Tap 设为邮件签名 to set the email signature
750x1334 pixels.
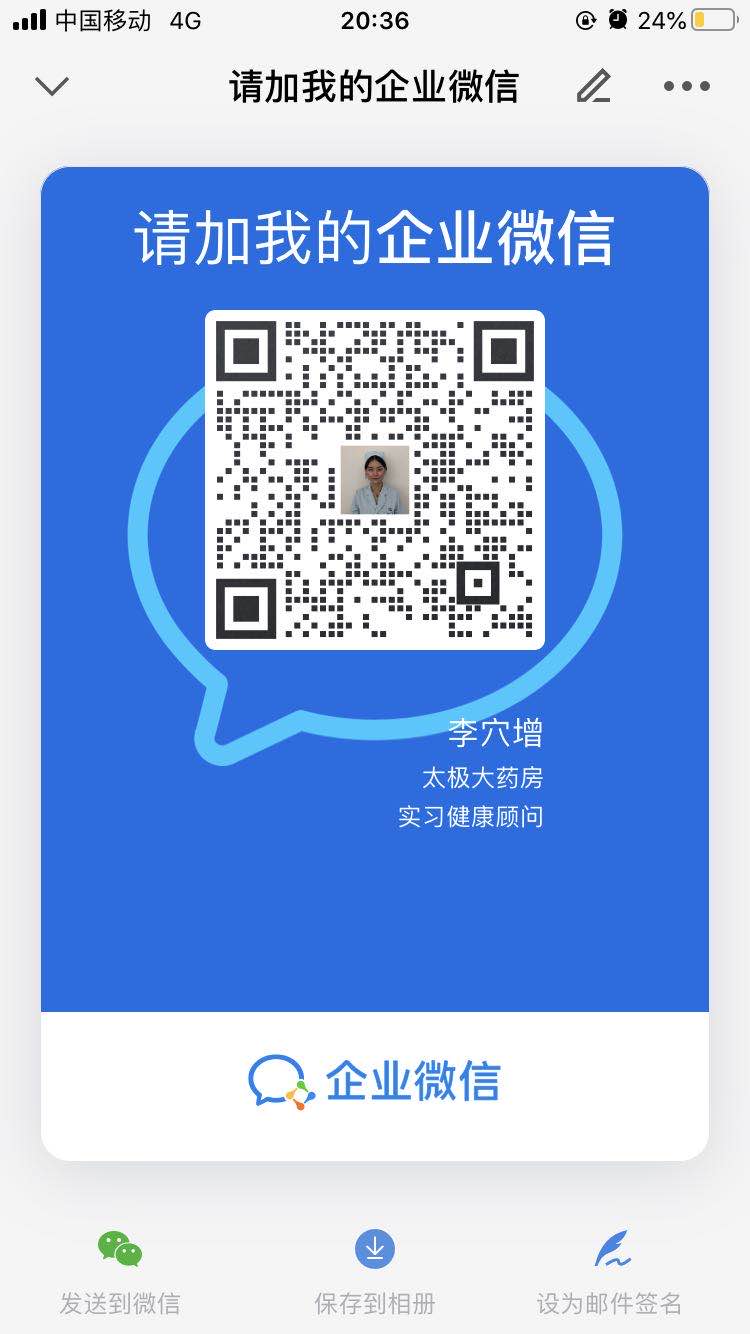click(x=610, y=1272)
